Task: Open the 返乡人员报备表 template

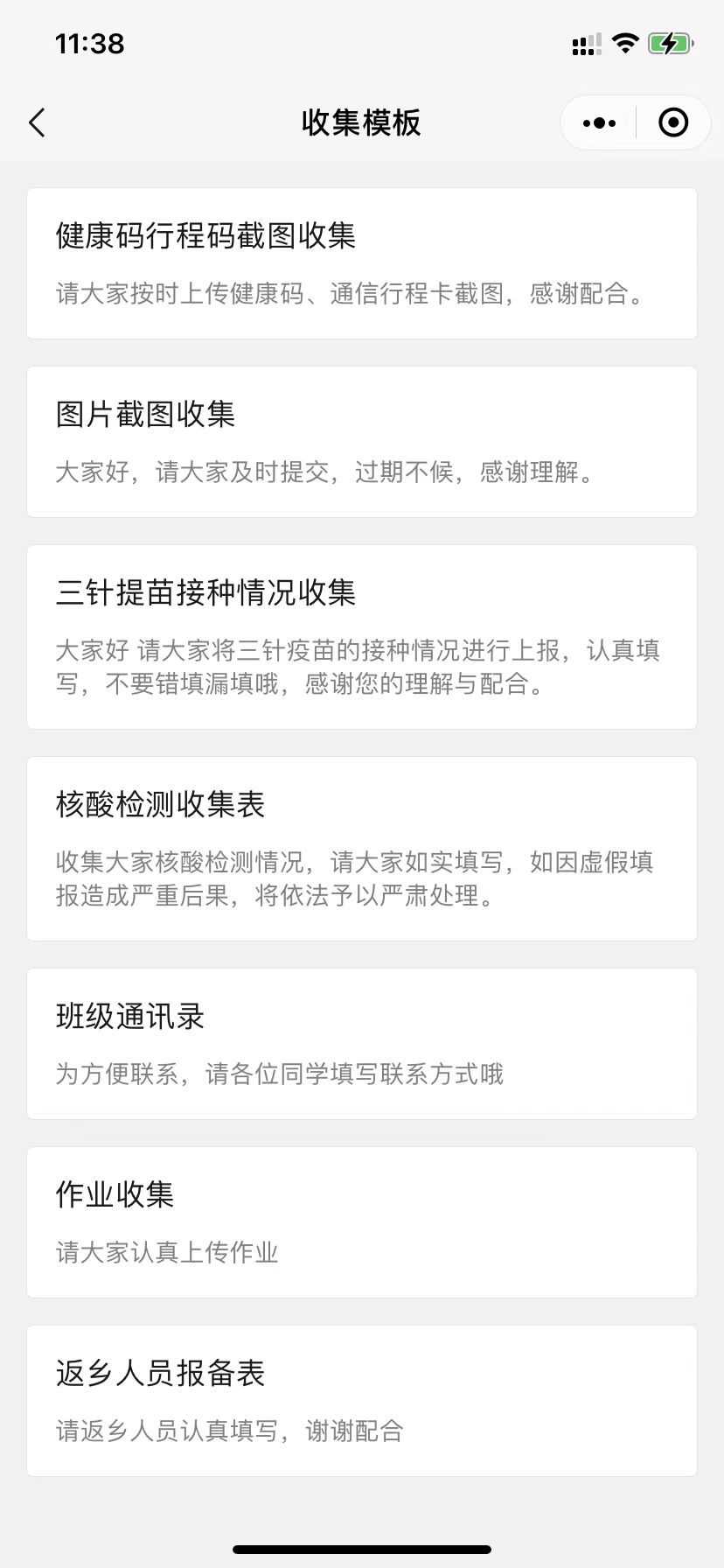Action: tap(361, 1401)
